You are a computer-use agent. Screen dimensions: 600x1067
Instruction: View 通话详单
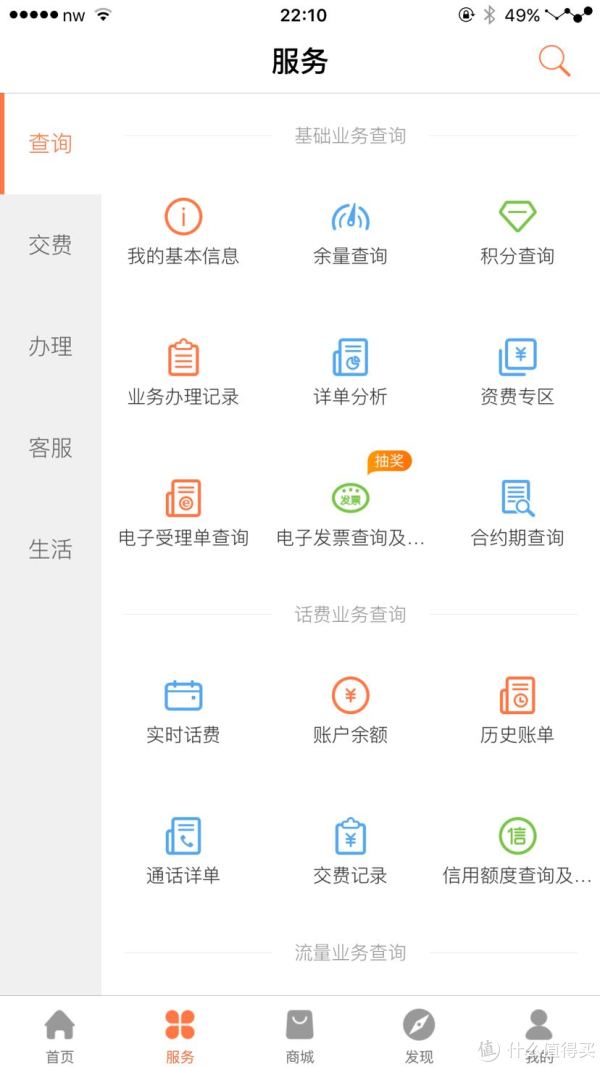tap(183, 851)
